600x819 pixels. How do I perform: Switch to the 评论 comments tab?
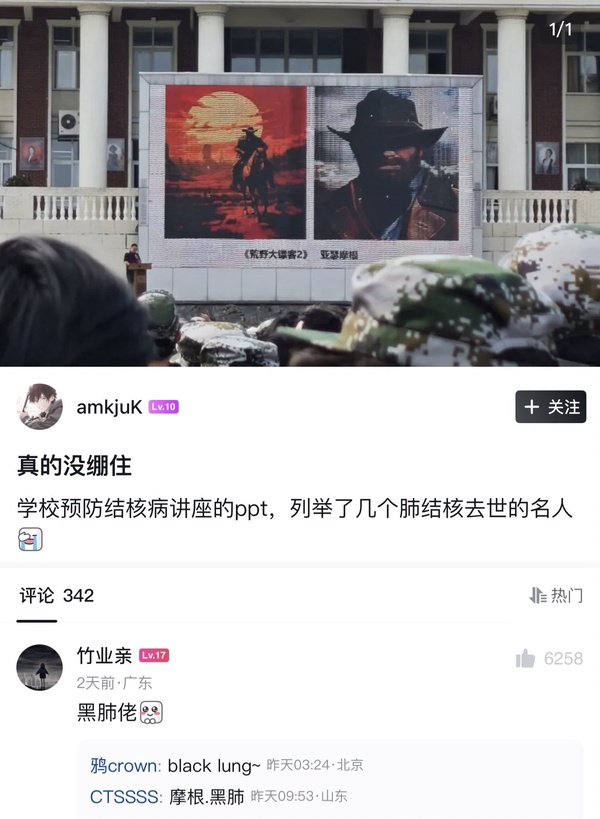tap(37, 596)
